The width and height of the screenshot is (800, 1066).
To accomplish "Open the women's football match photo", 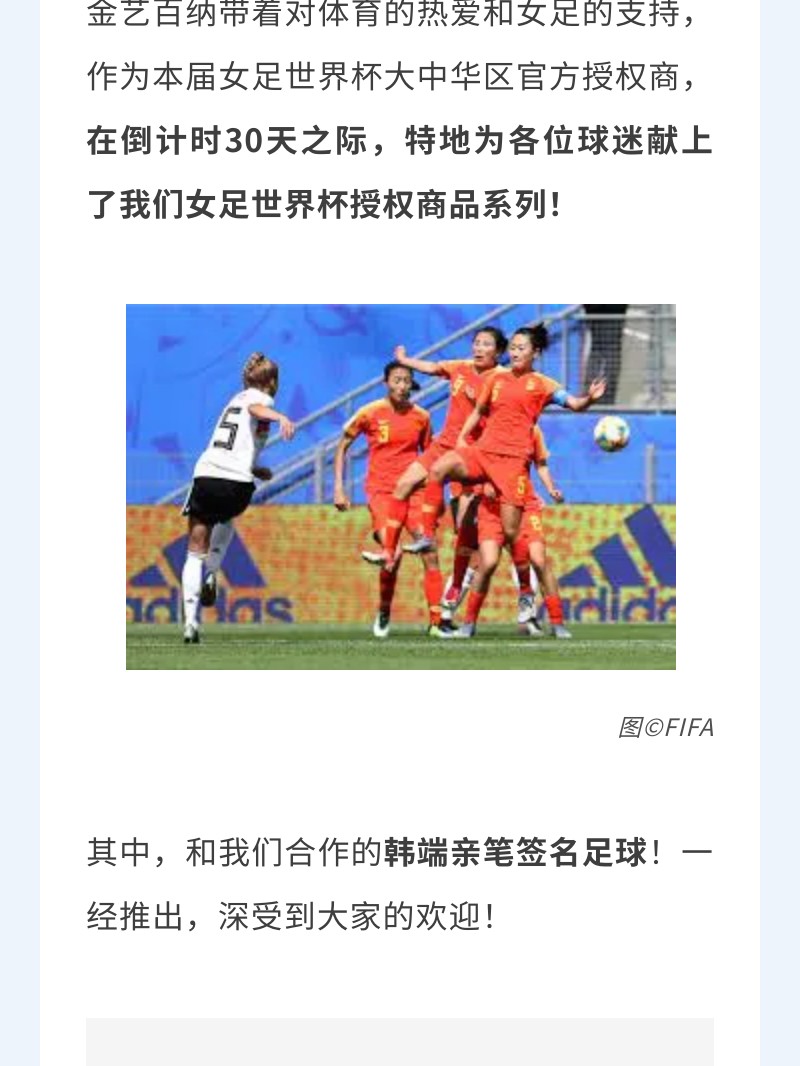I will [x=400, y=487].
